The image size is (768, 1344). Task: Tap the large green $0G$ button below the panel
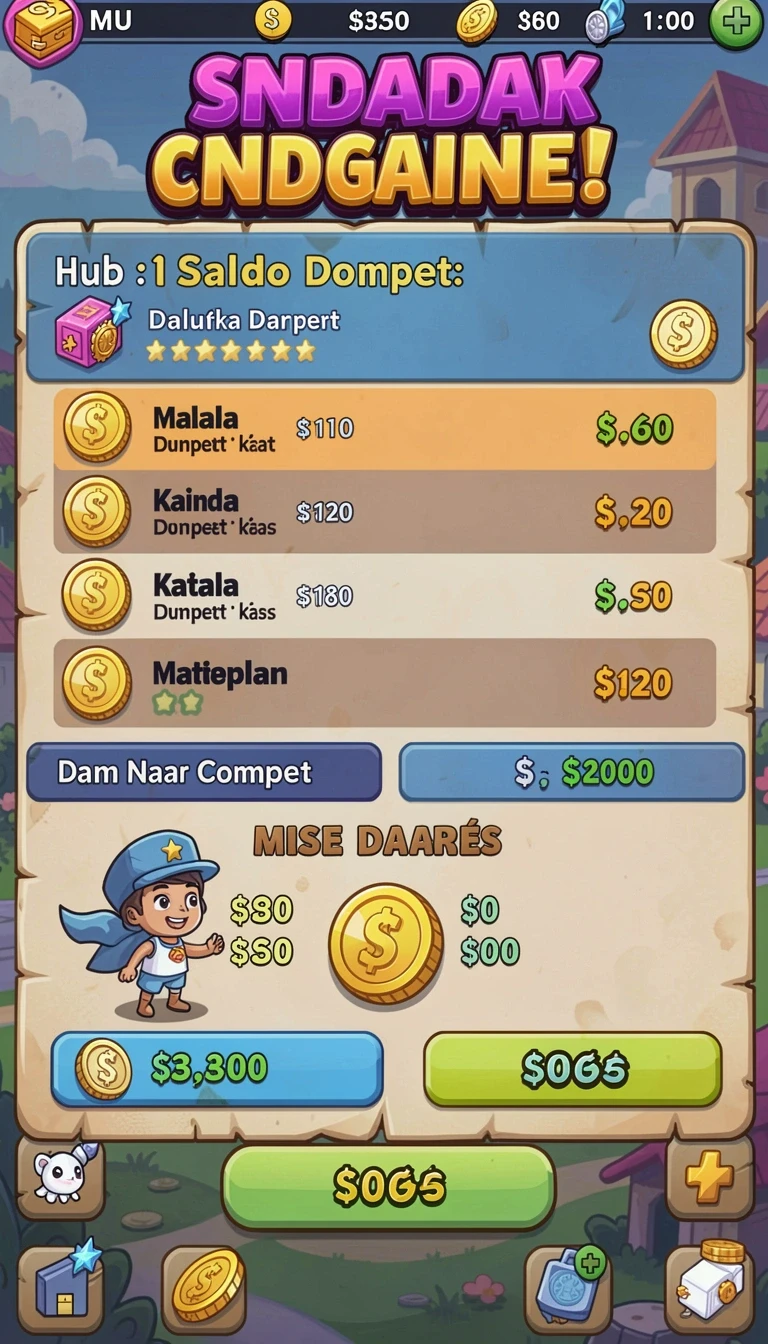(x=388, y=1187)
